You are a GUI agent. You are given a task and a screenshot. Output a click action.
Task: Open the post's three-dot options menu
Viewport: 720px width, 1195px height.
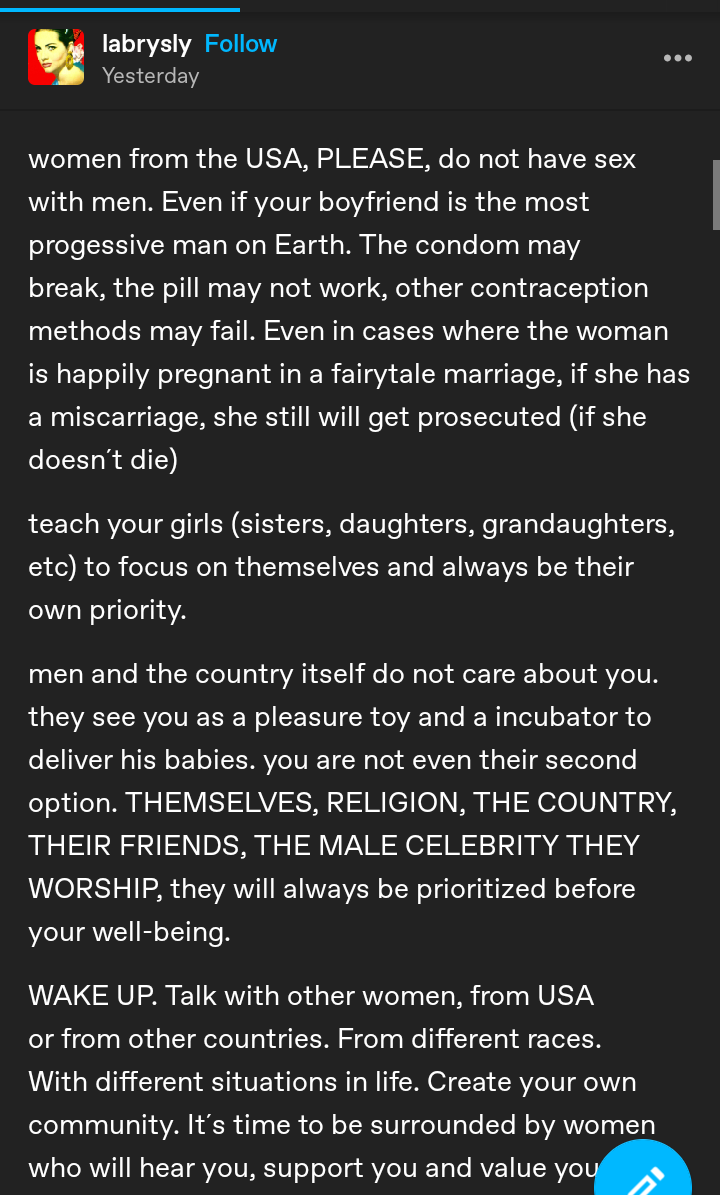click(677, 58)
